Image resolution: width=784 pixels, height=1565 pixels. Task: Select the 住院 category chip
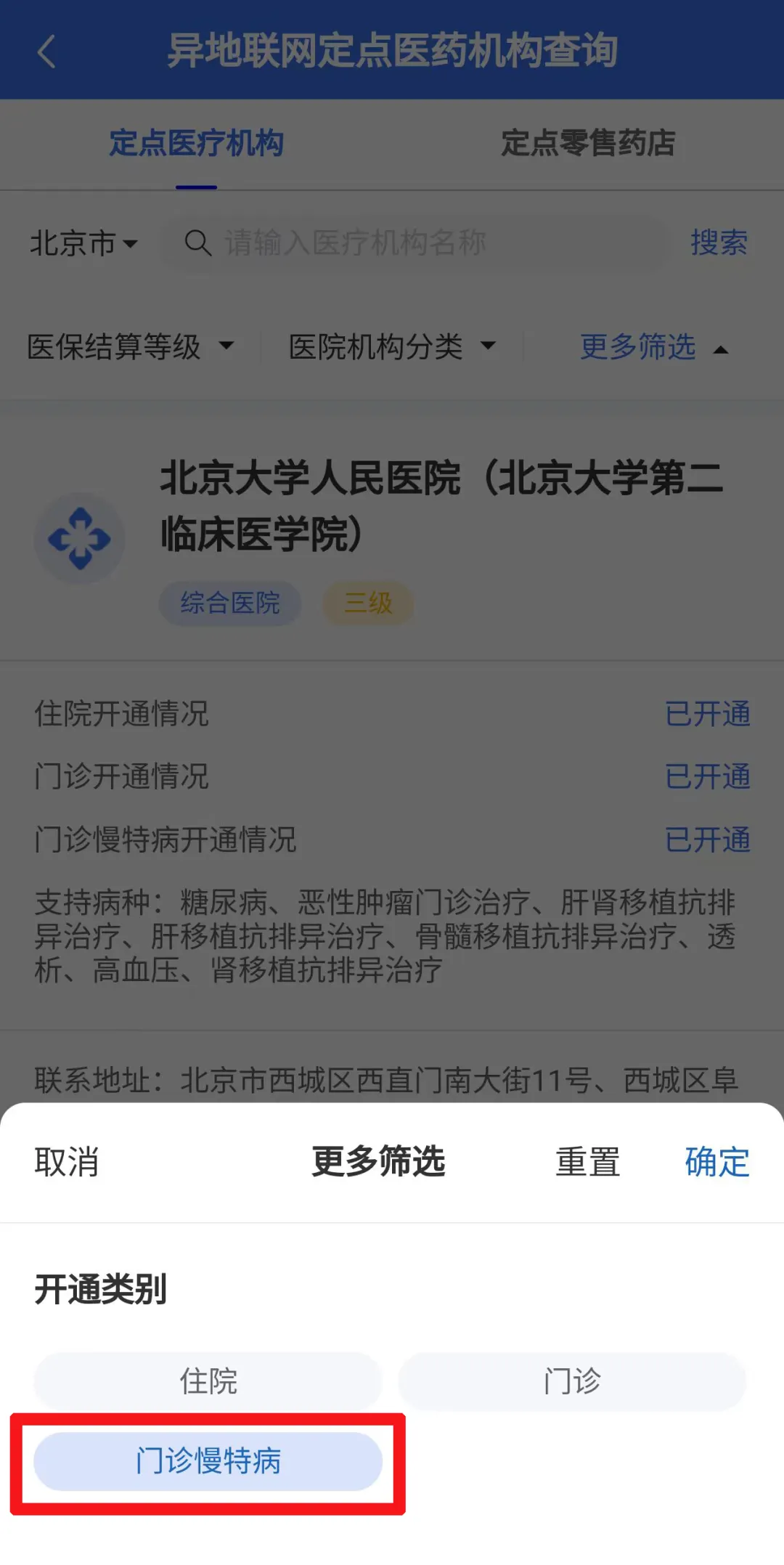coord(208,1381)
